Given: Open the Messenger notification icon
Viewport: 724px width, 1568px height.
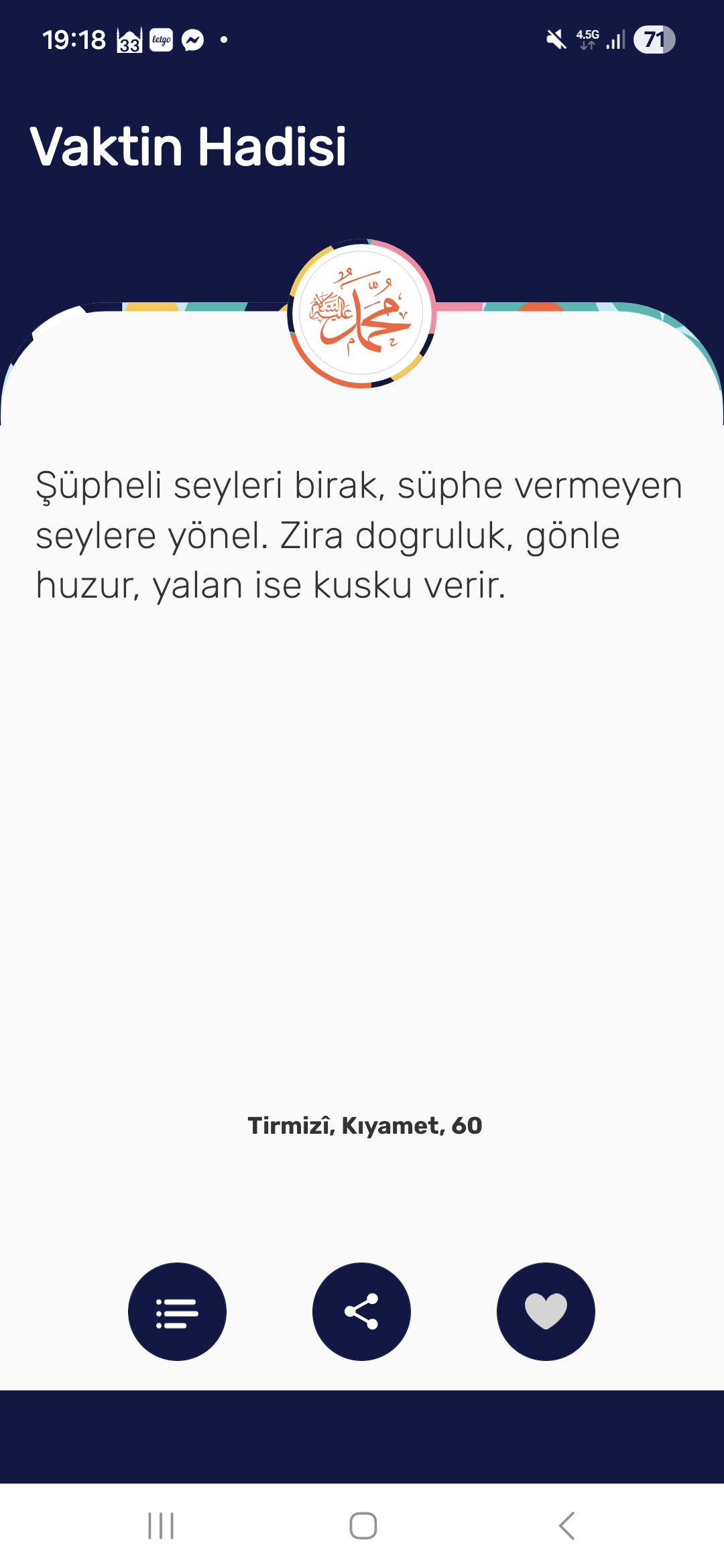Looking at the screenshot, I should point(193,40).
